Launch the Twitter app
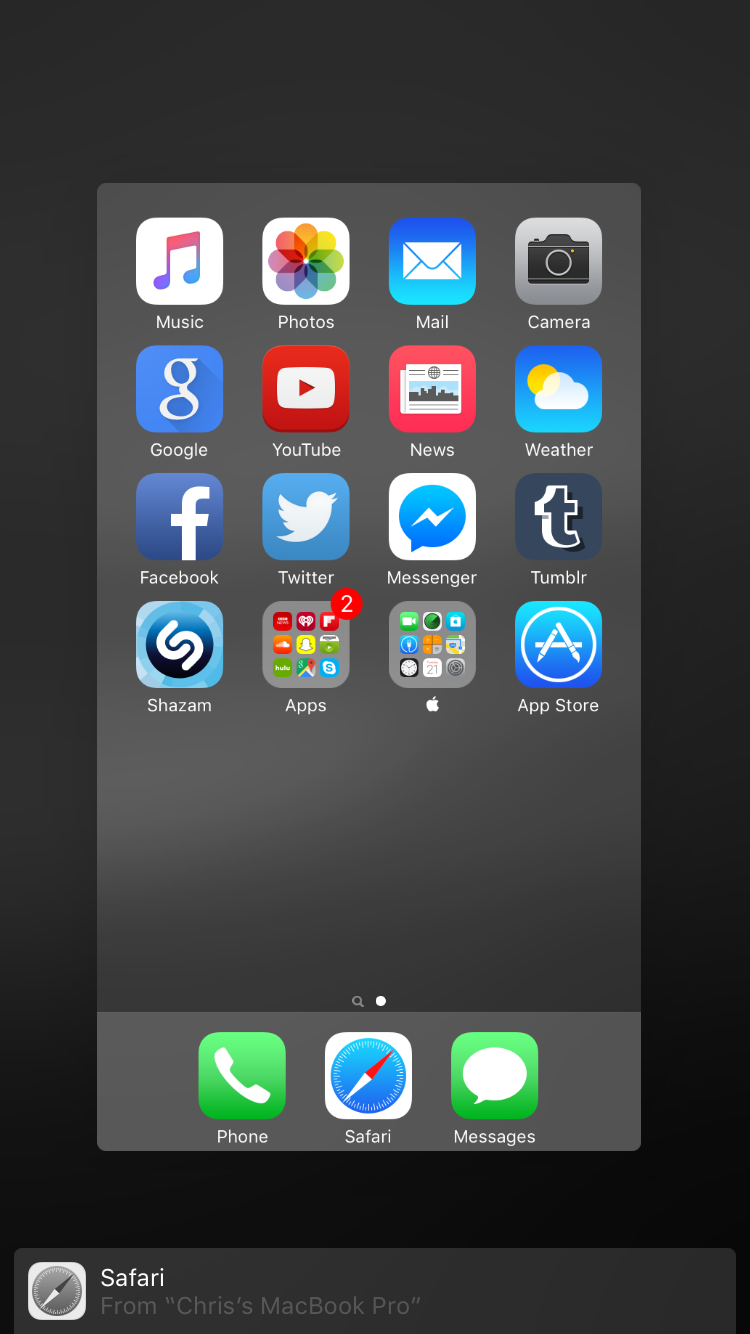This screenshot has height=1334, width=750. point(306,517)
